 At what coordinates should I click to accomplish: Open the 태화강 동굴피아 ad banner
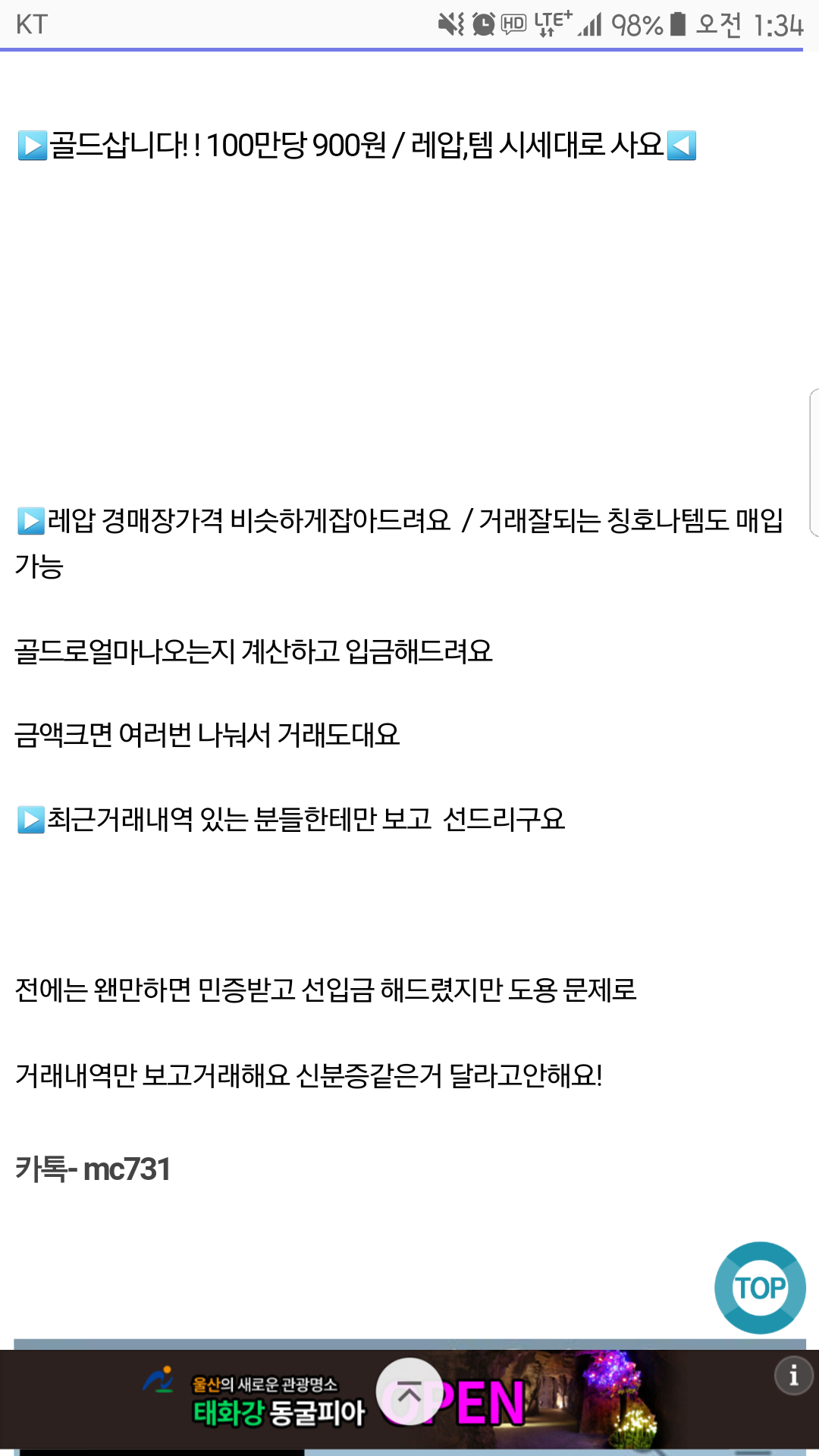coord(278,1401)
